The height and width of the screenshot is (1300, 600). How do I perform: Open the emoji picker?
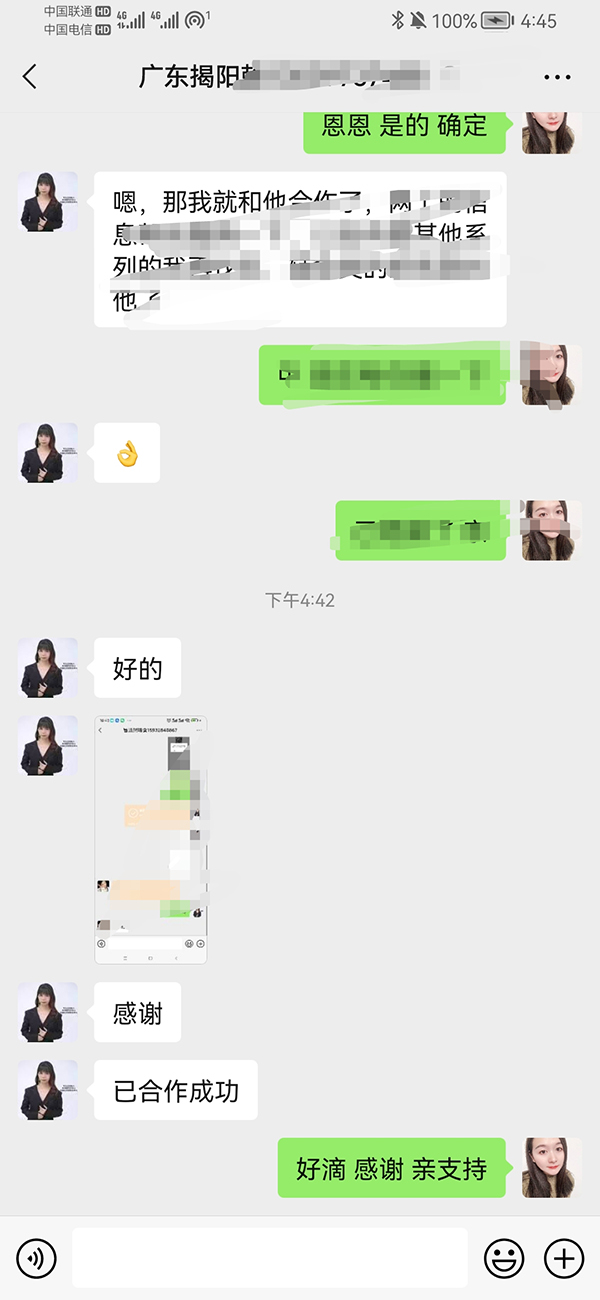(503, 1258)
